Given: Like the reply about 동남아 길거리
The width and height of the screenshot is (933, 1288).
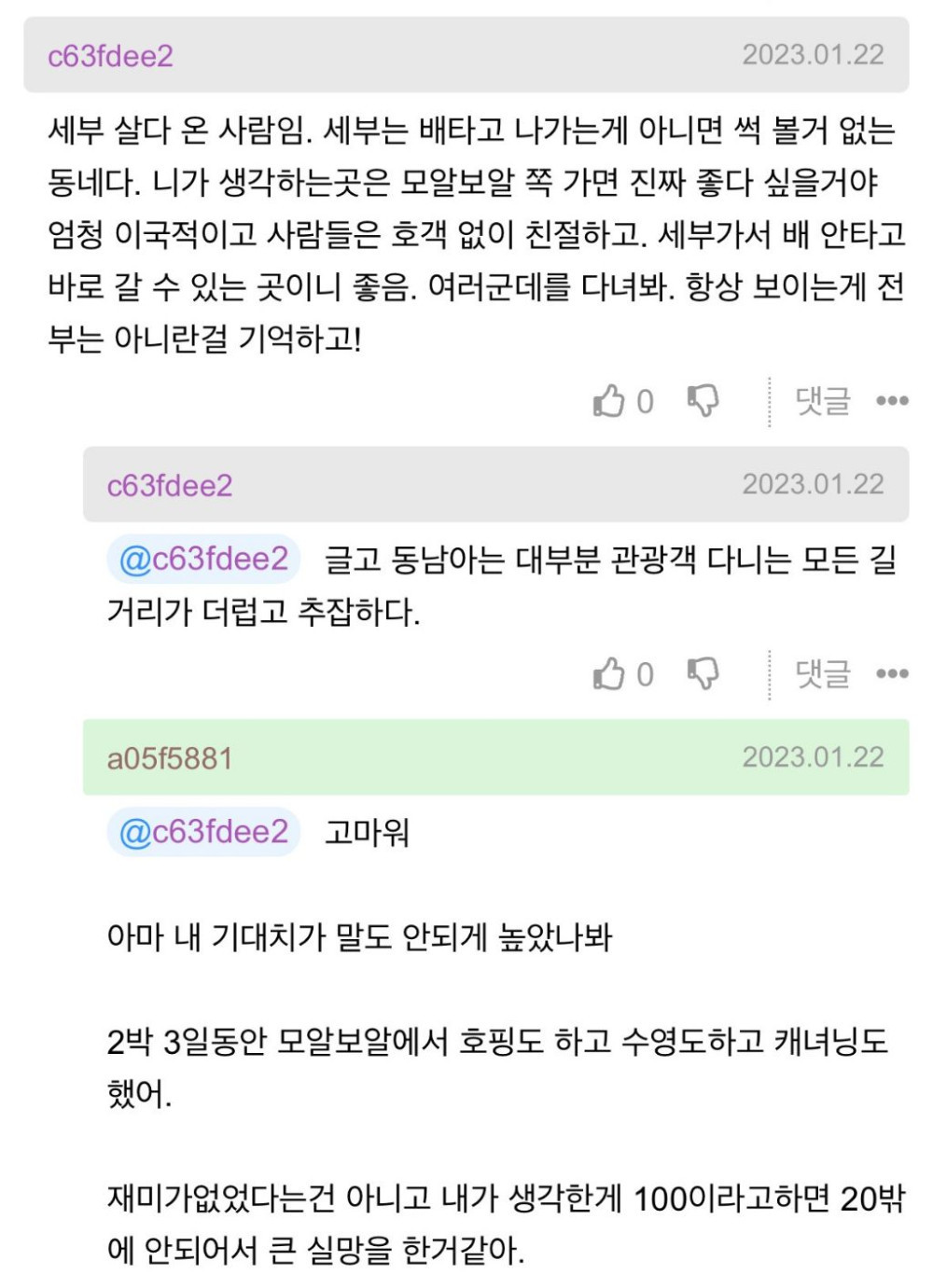Looking at the screenshot, I should 609,673.
